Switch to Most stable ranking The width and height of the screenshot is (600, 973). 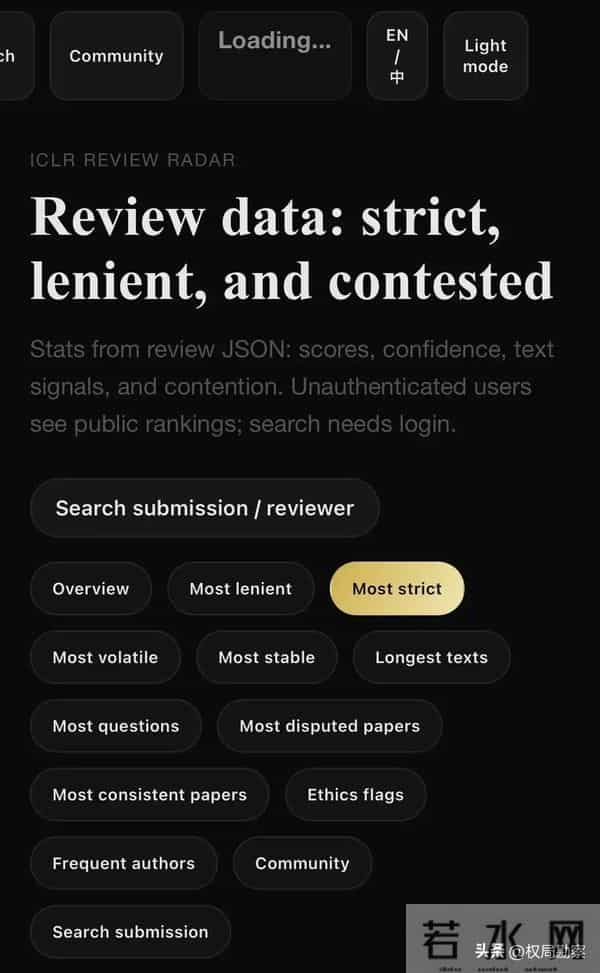click(266, 657)
